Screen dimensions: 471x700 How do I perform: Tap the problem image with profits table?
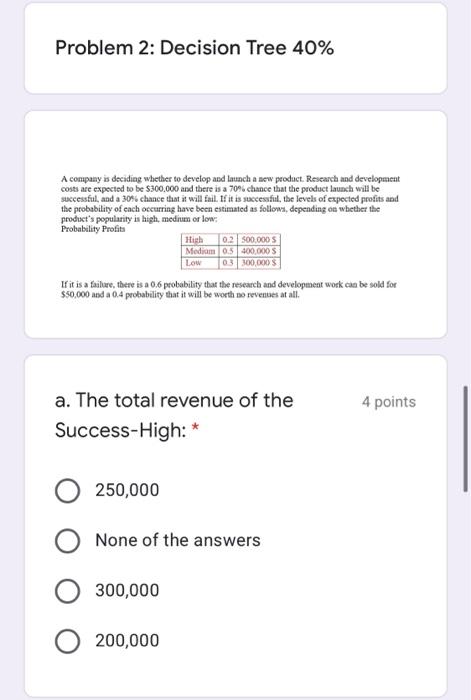pyautogui.click(x=230, y=237)
